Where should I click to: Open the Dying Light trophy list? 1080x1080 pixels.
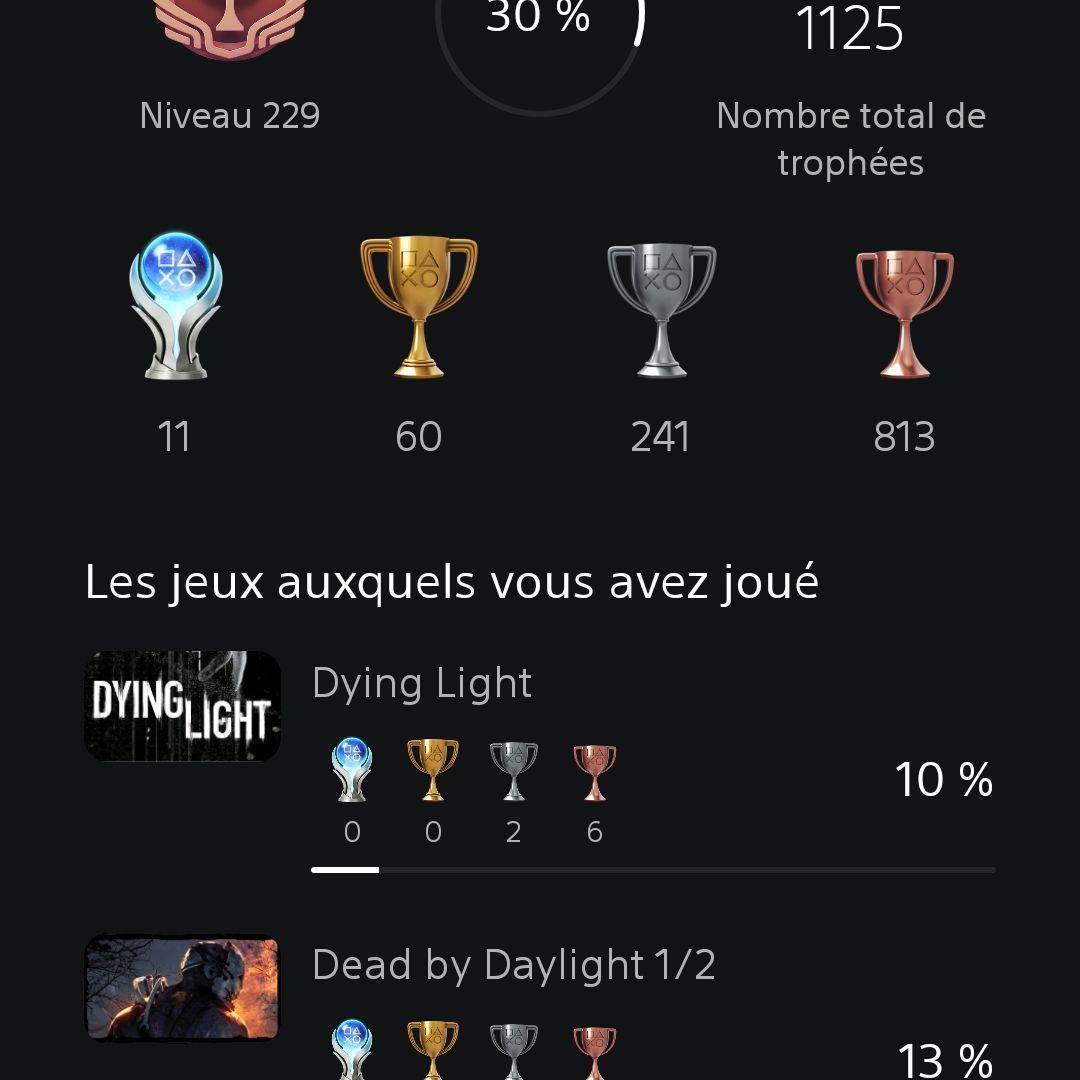(x=421, y=684)
